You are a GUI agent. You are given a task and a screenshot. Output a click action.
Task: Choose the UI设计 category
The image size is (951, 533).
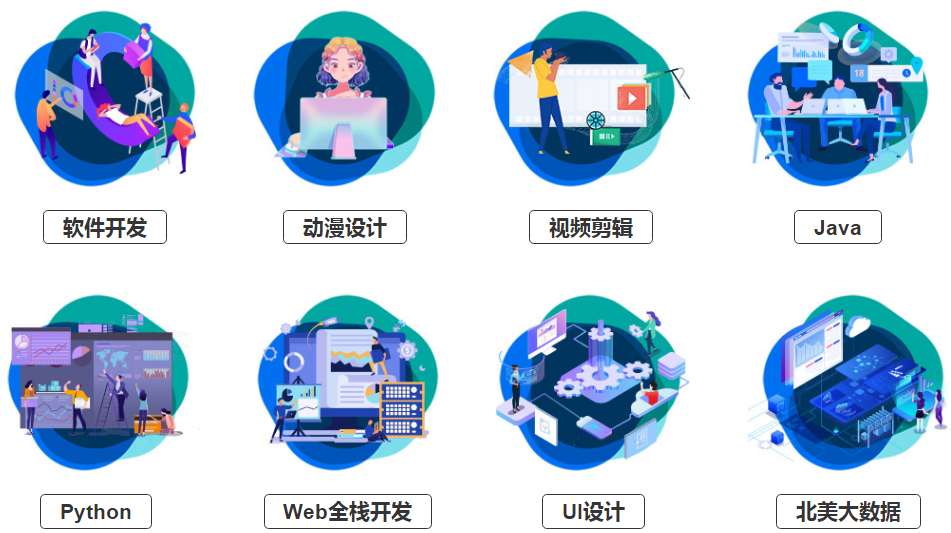pos(593,512)
